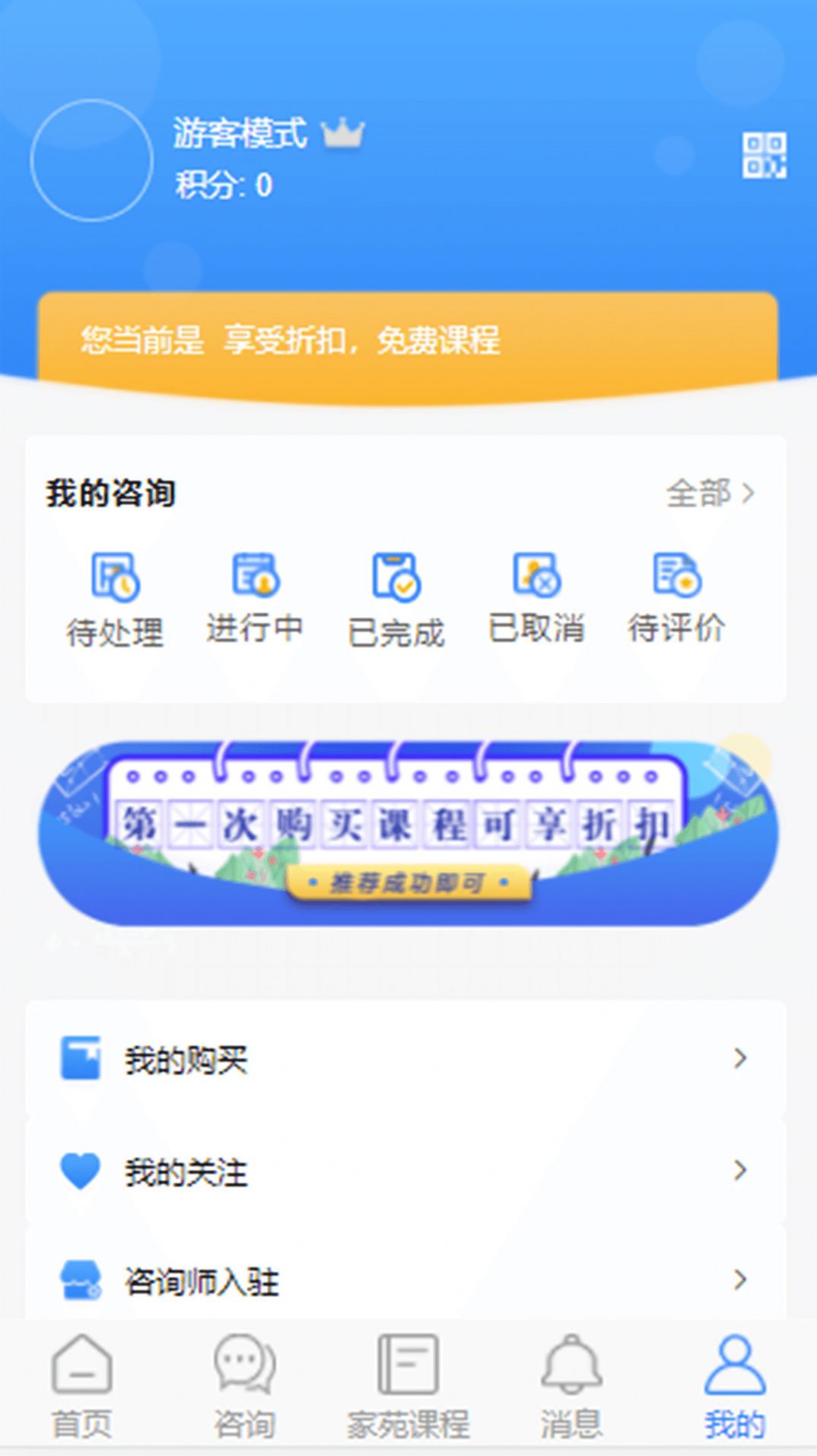Open 咨询师入驻 row
This screenshot has height=1456, width=817.
405,1280
